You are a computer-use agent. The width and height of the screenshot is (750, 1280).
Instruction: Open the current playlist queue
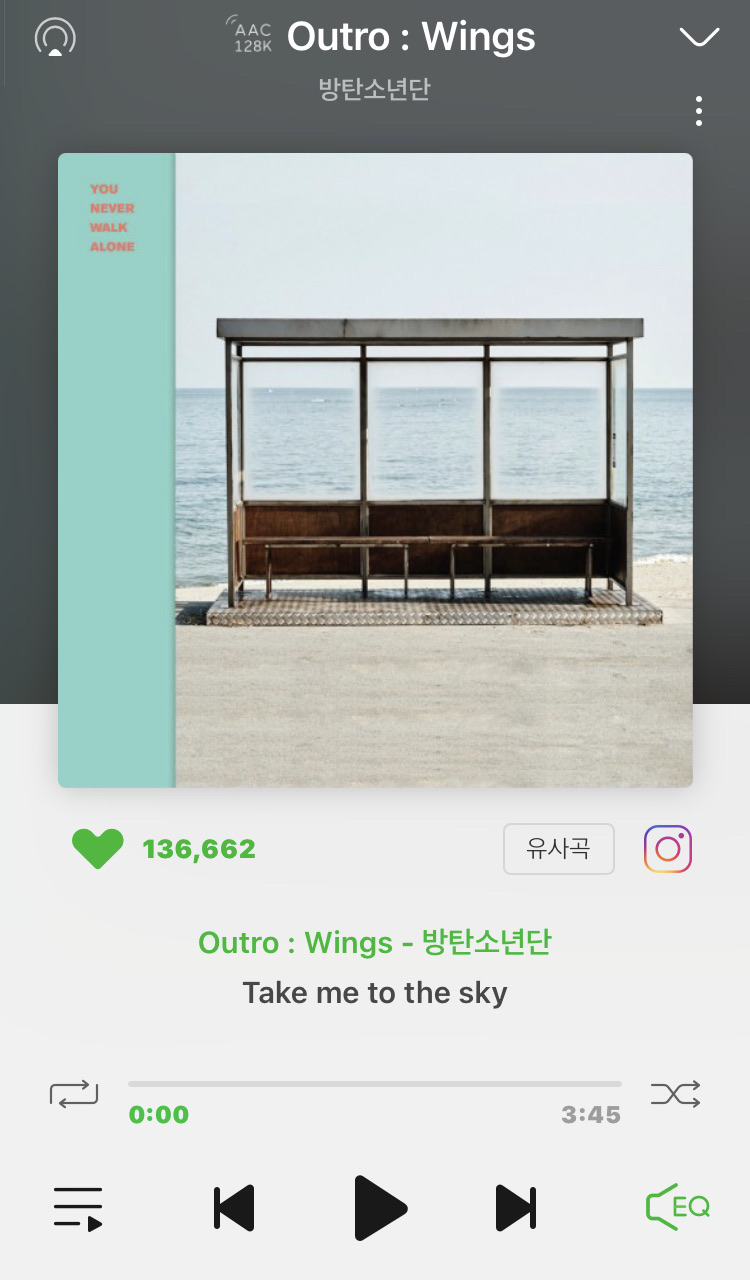point(78,1208)
